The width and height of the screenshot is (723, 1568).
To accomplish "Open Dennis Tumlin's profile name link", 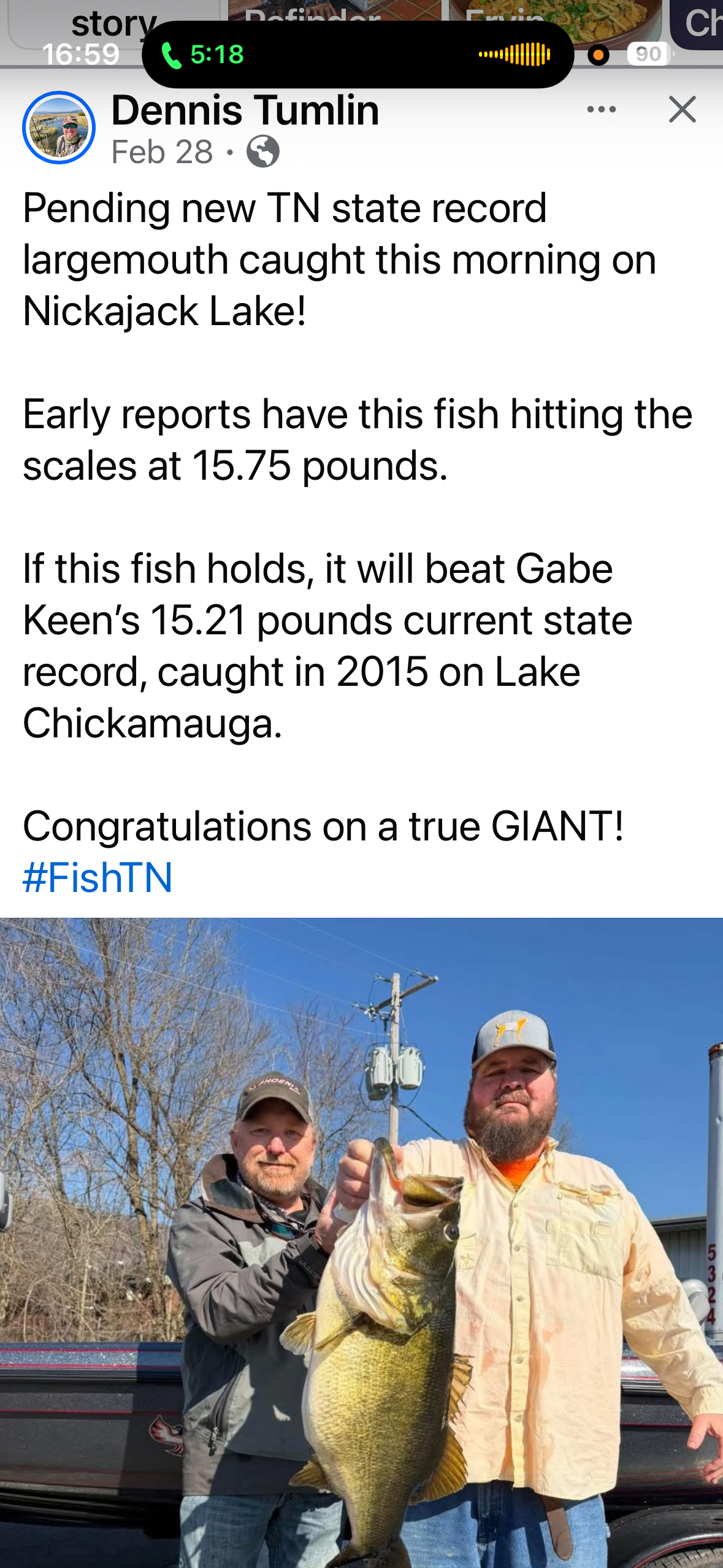I will tap(245, 110).
